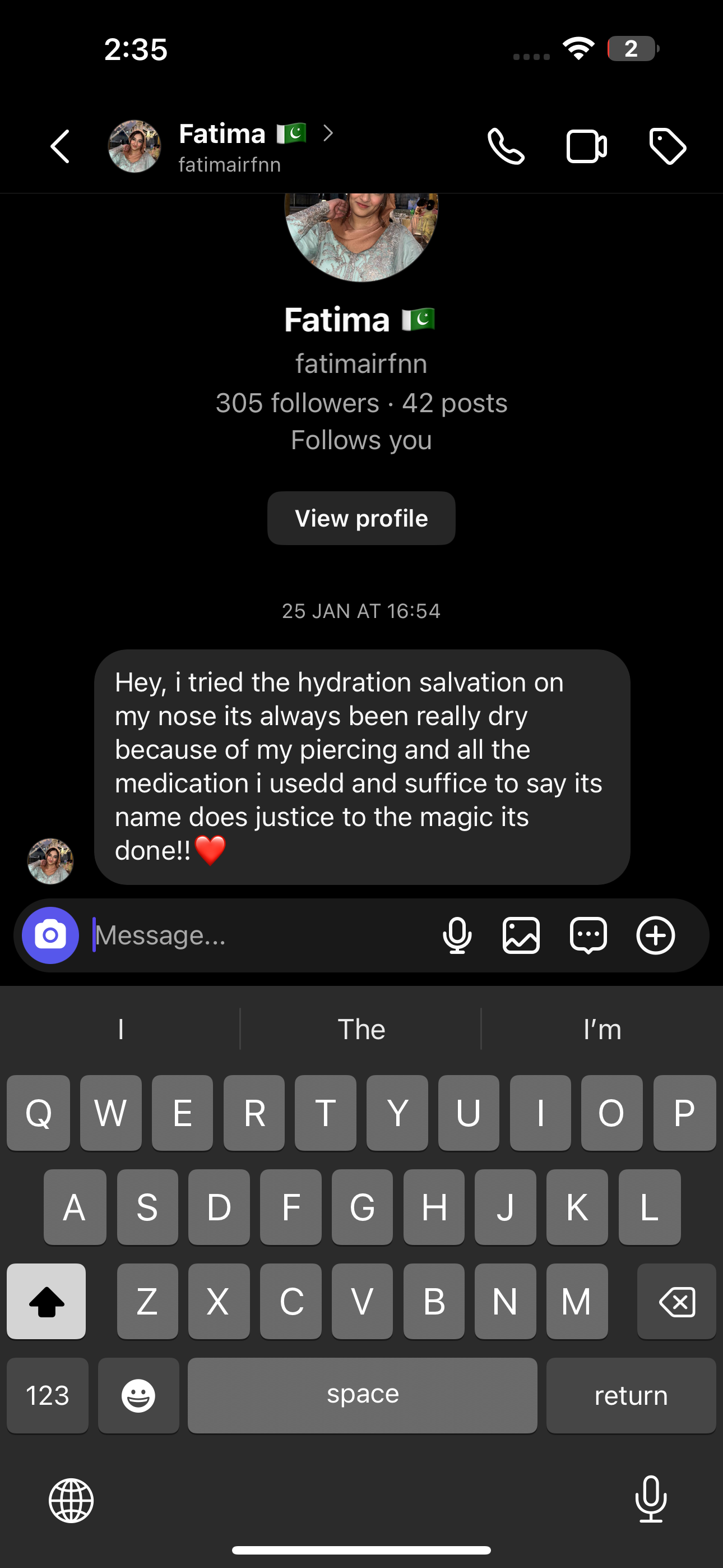Choose the "I'm" keyboard suggestion
This screenshot has height=1568, width=723.
click(x=602, y=1029)
